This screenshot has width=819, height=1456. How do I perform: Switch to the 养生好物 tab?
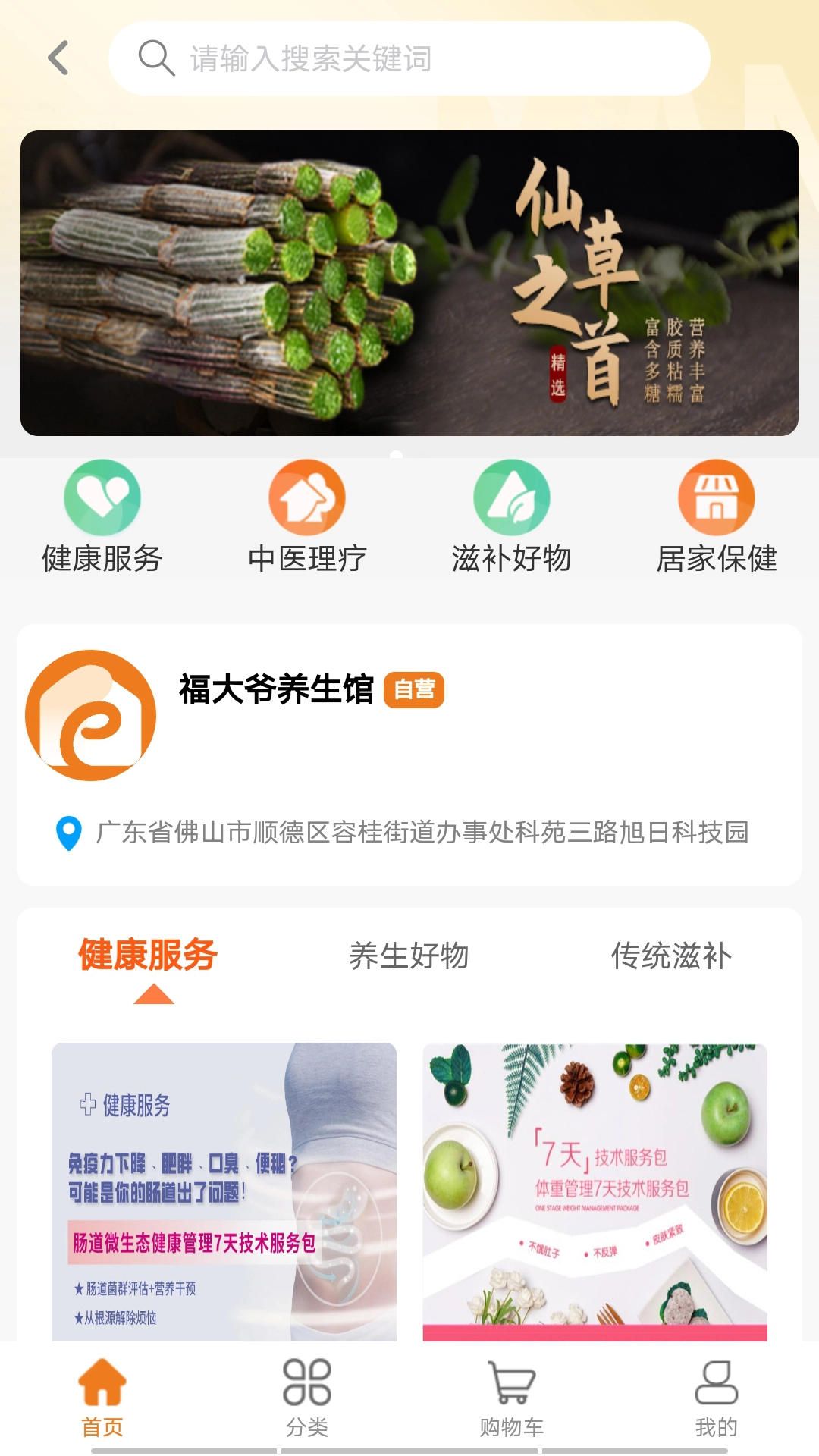pos(409,957)
